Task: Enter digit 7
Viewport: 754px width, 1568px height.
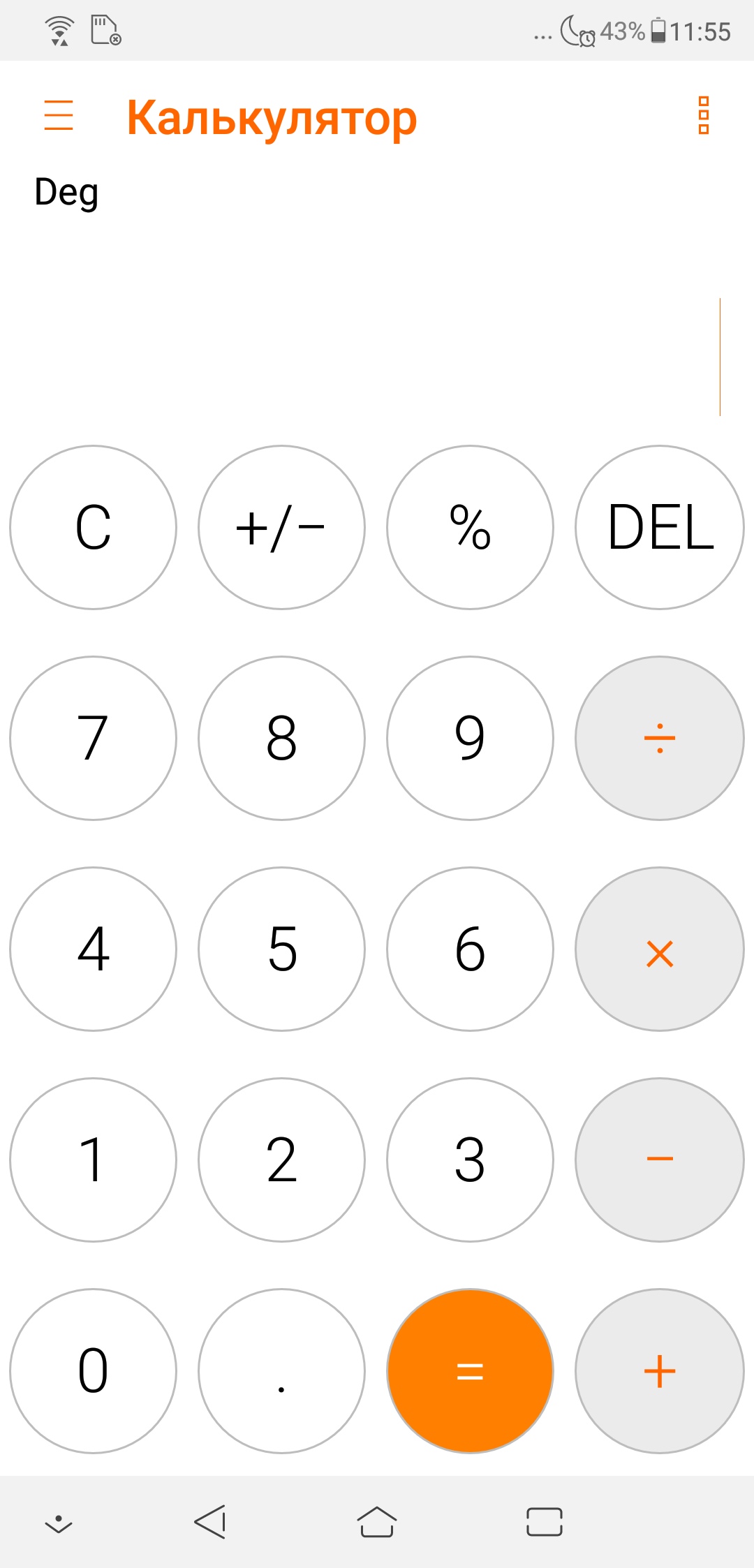Action: [93, 738]
